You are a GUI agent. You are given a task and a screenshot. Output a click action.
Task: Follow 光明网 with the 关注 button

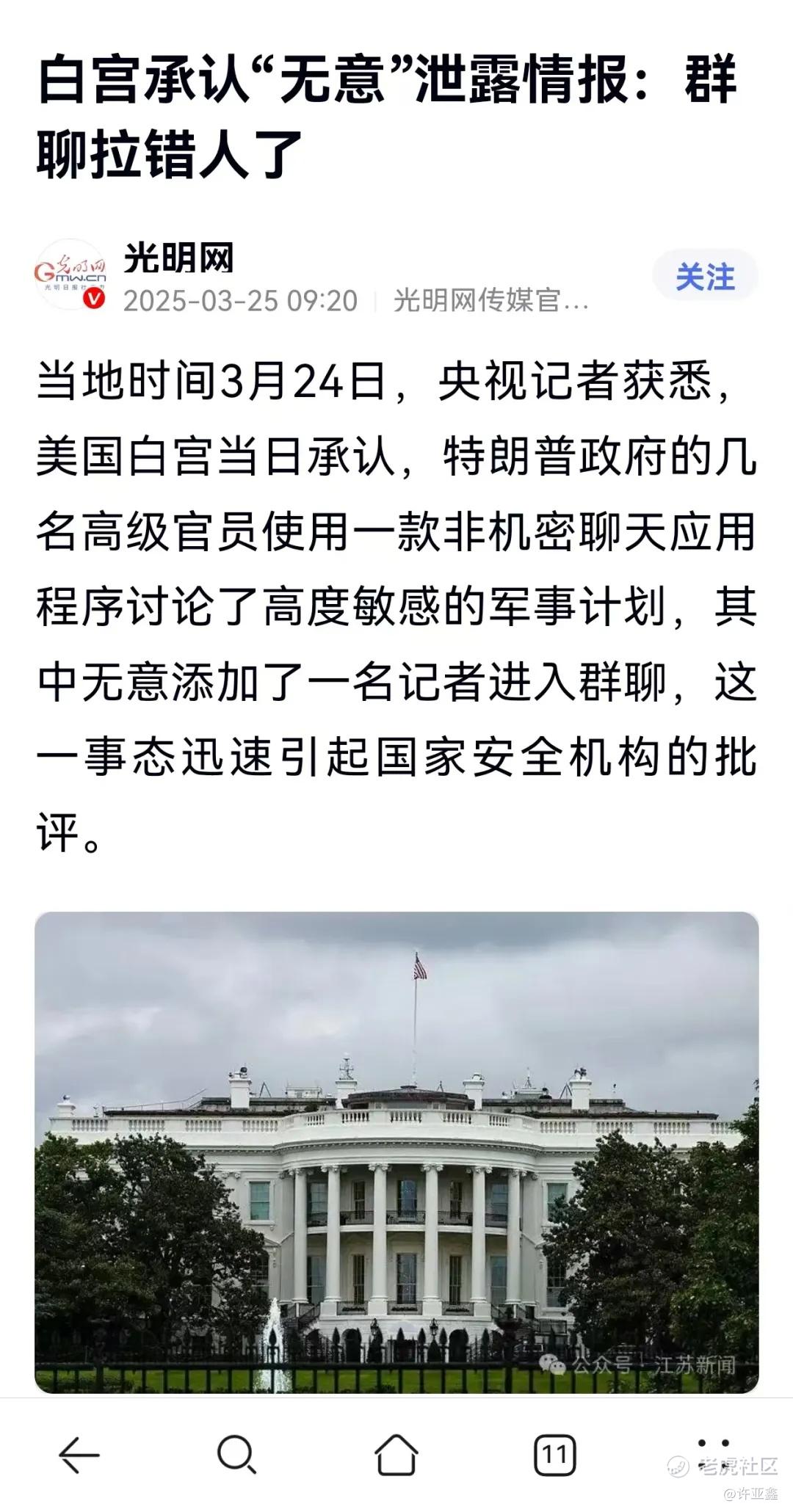pos(705,277)
